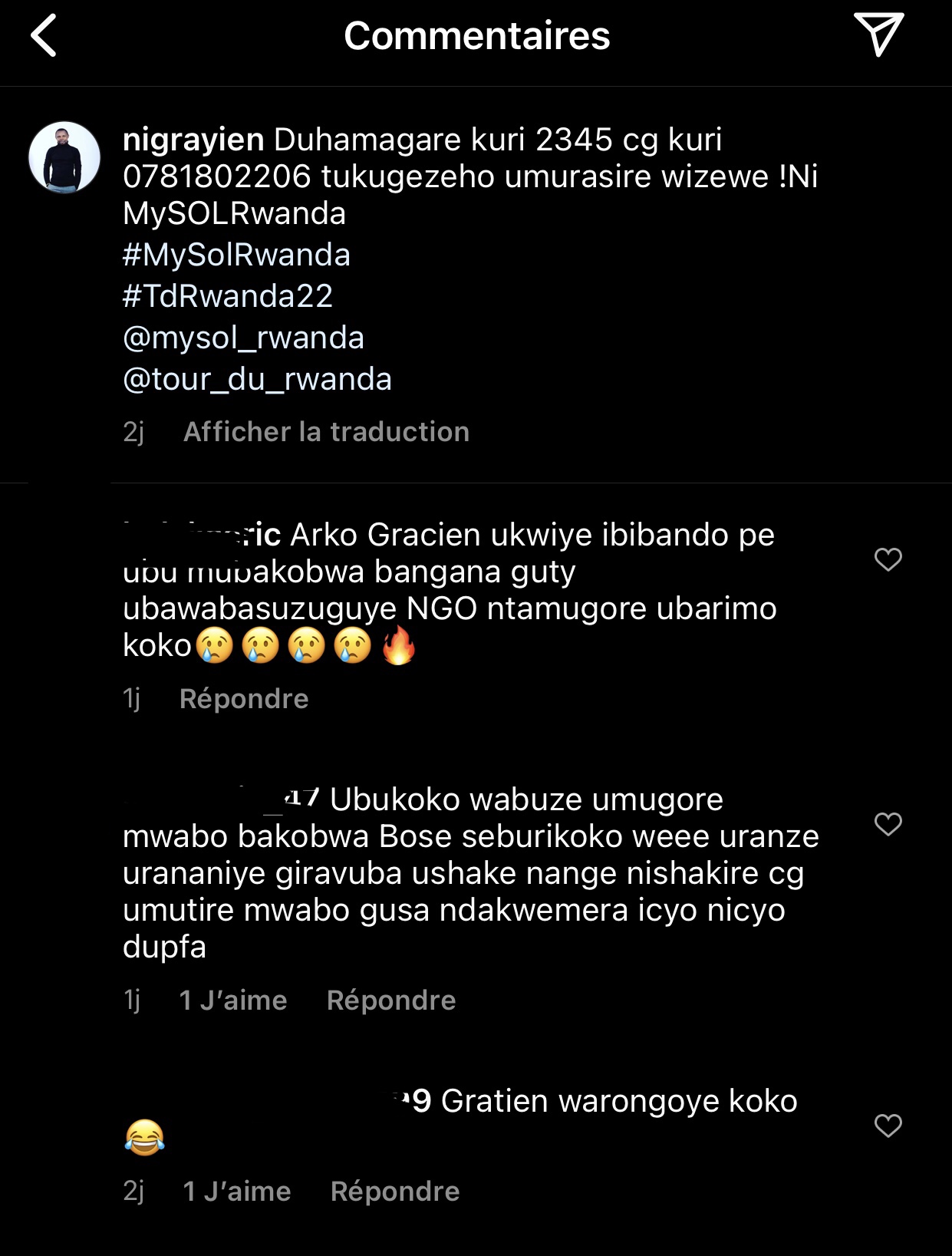Image resolution: width=952 pixels, height=1256 pixels.
Task: Visit the @mysol_rwanda mention
Action: coord(243,338)
